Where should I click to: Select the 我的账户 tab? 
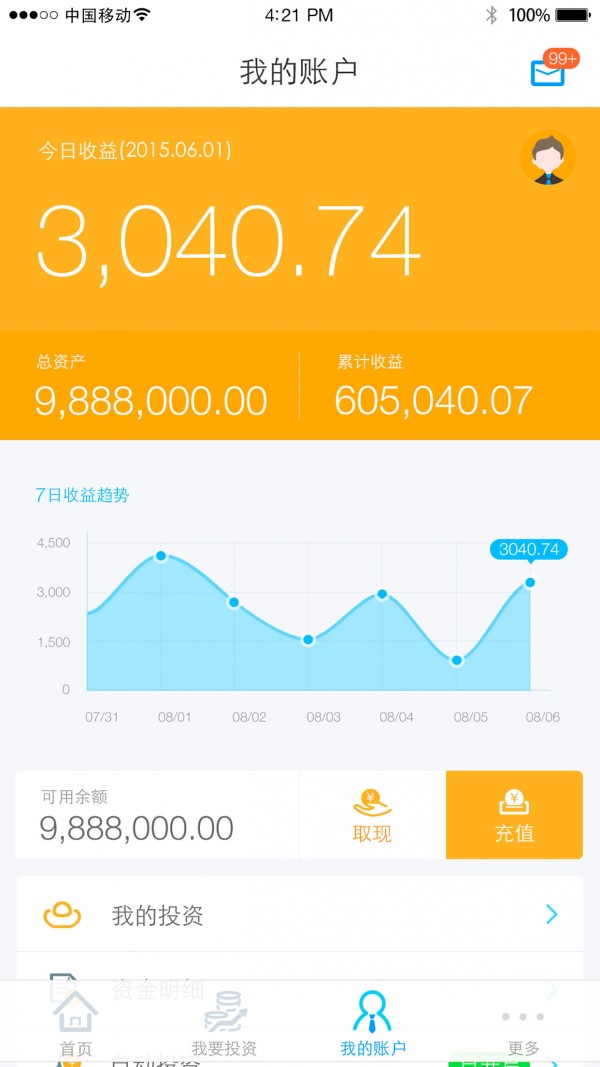(373, 1023)
